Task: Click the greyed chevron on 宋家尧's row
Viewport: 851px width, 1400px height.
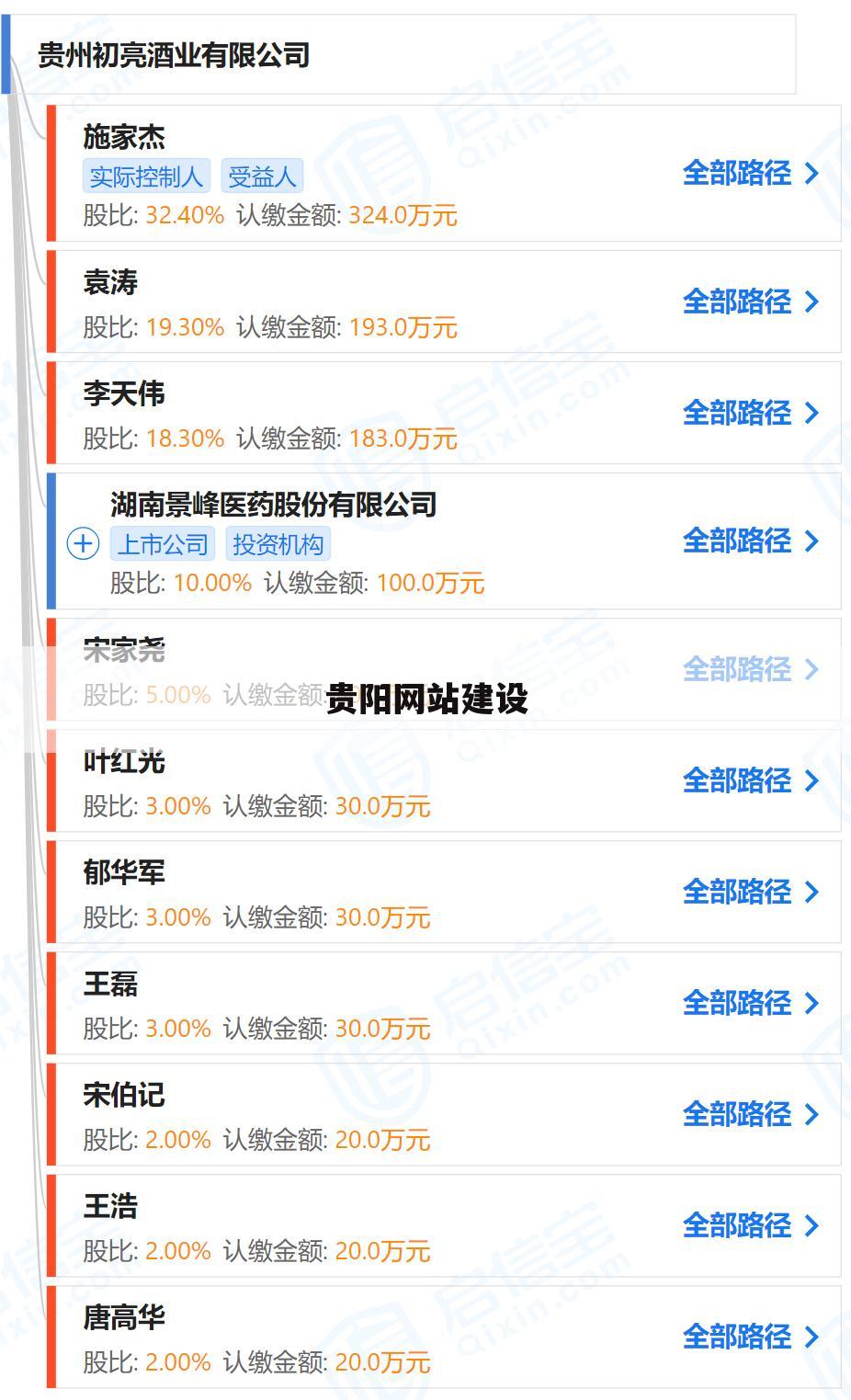Action: 811,670
